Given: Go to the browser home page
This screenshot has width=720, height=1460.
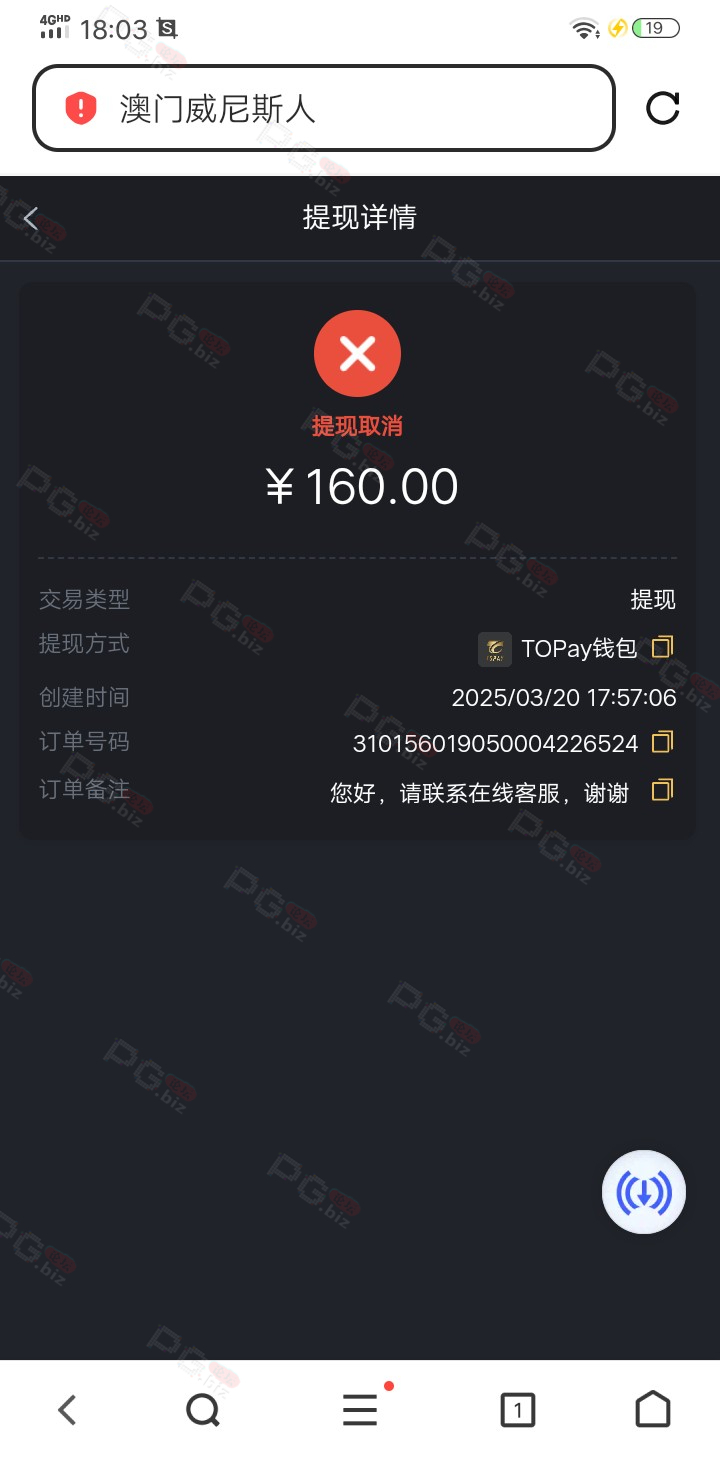Looking at the screenshot, I should tap(653, 1409).
